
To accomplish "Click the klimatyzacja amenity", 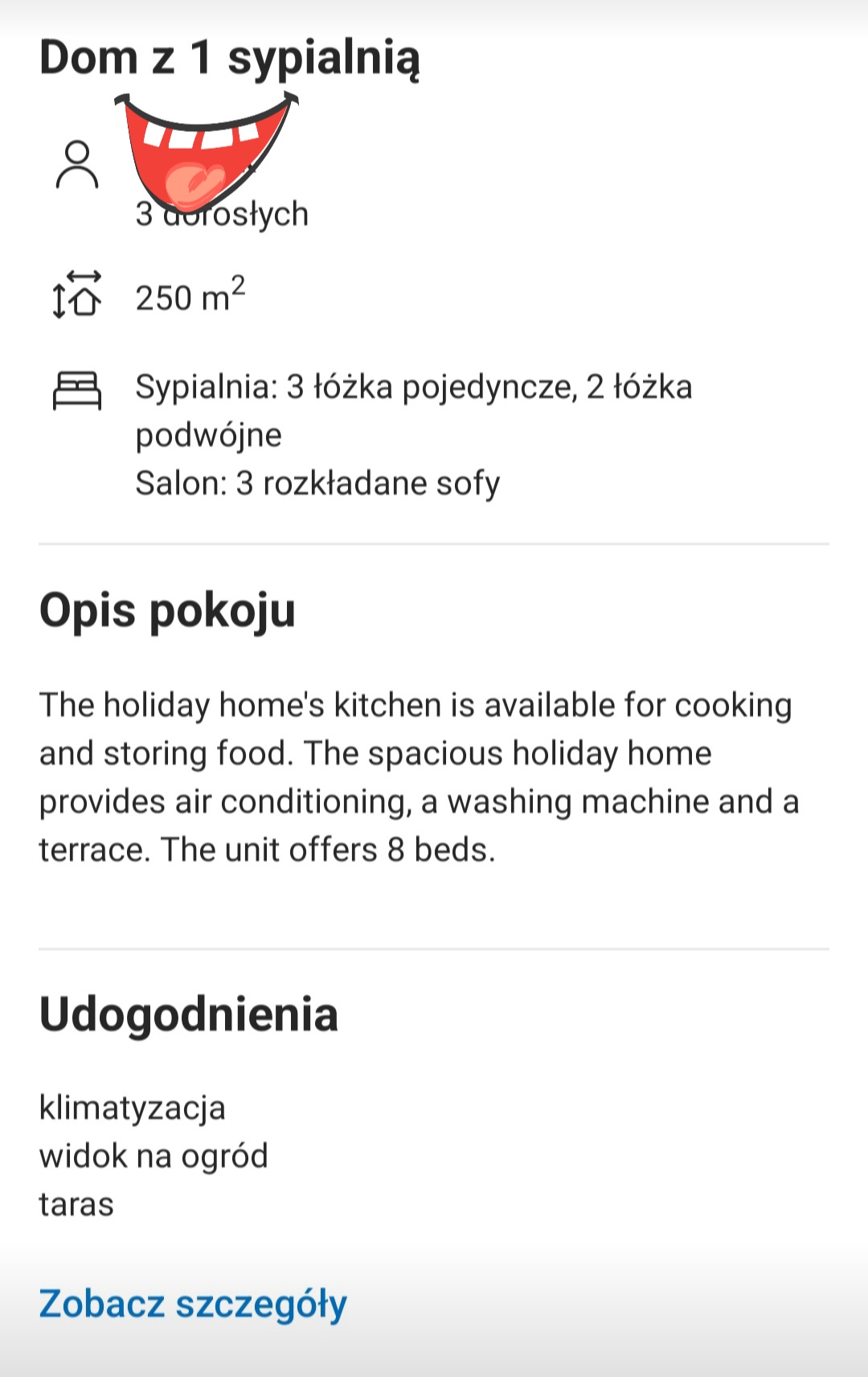I will point(133,1107).
